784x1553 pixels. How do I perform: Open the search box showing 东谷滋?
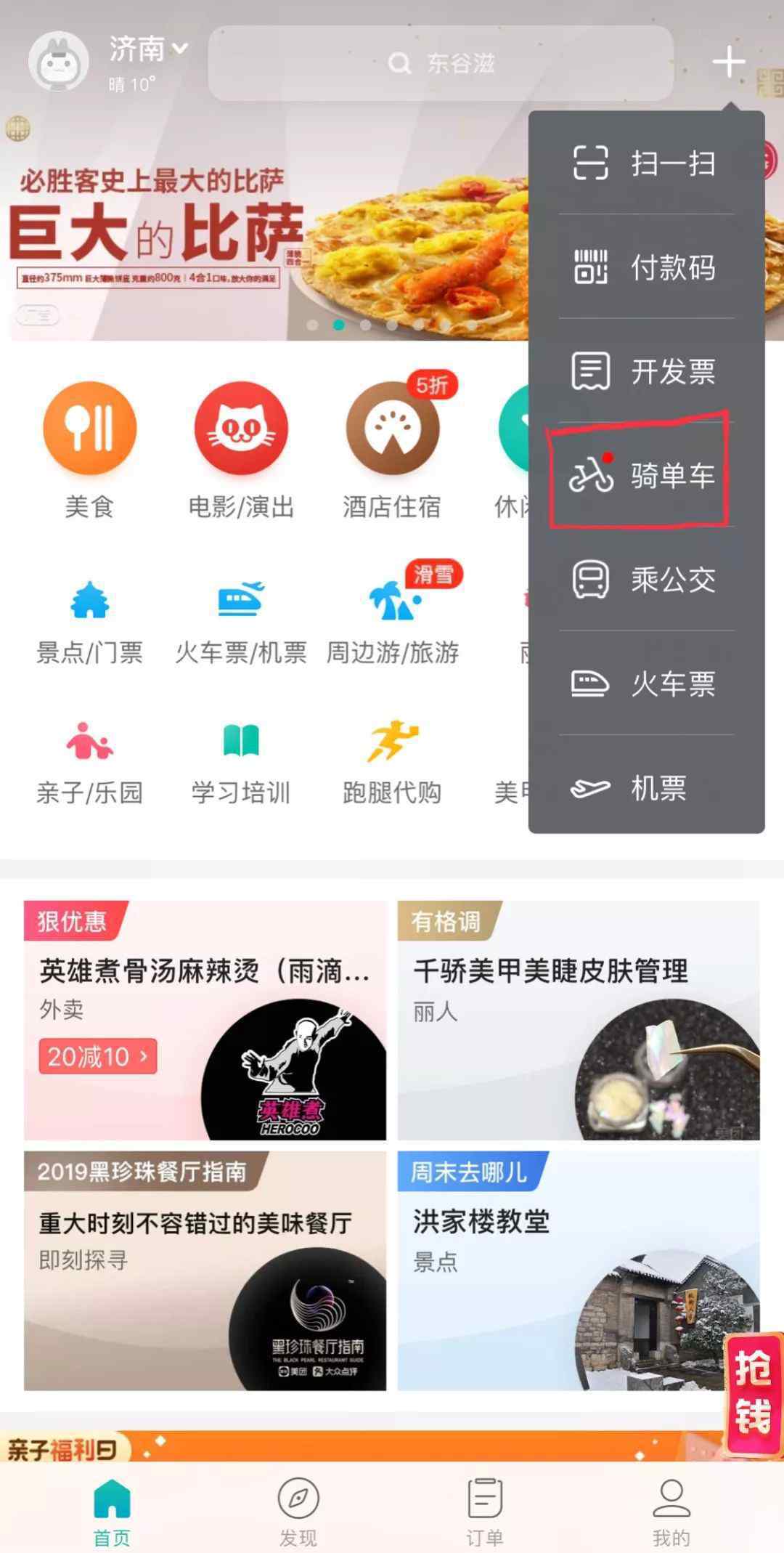(x=441, y=64)
